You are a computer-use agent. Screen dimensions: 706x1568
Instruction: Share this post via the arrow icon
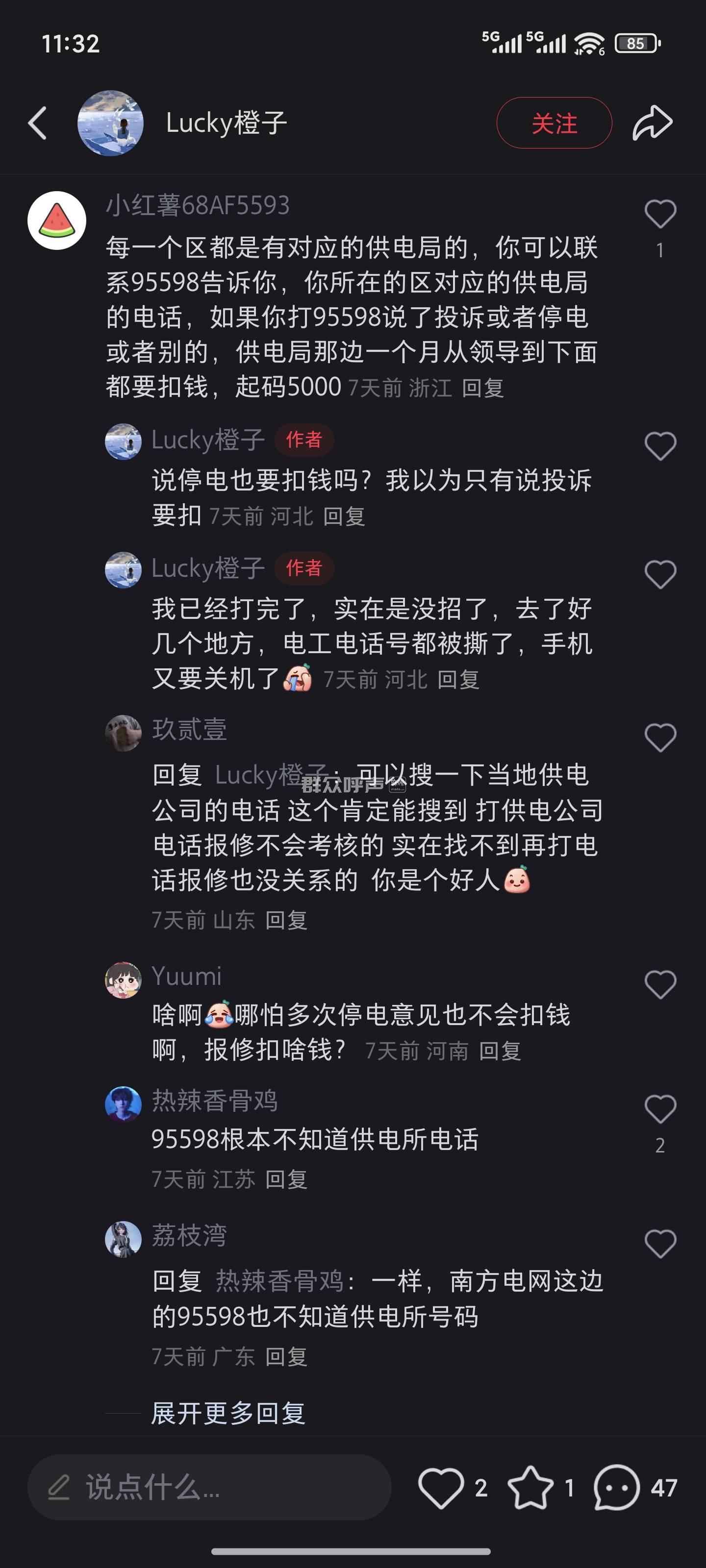(x=653, y=123)
